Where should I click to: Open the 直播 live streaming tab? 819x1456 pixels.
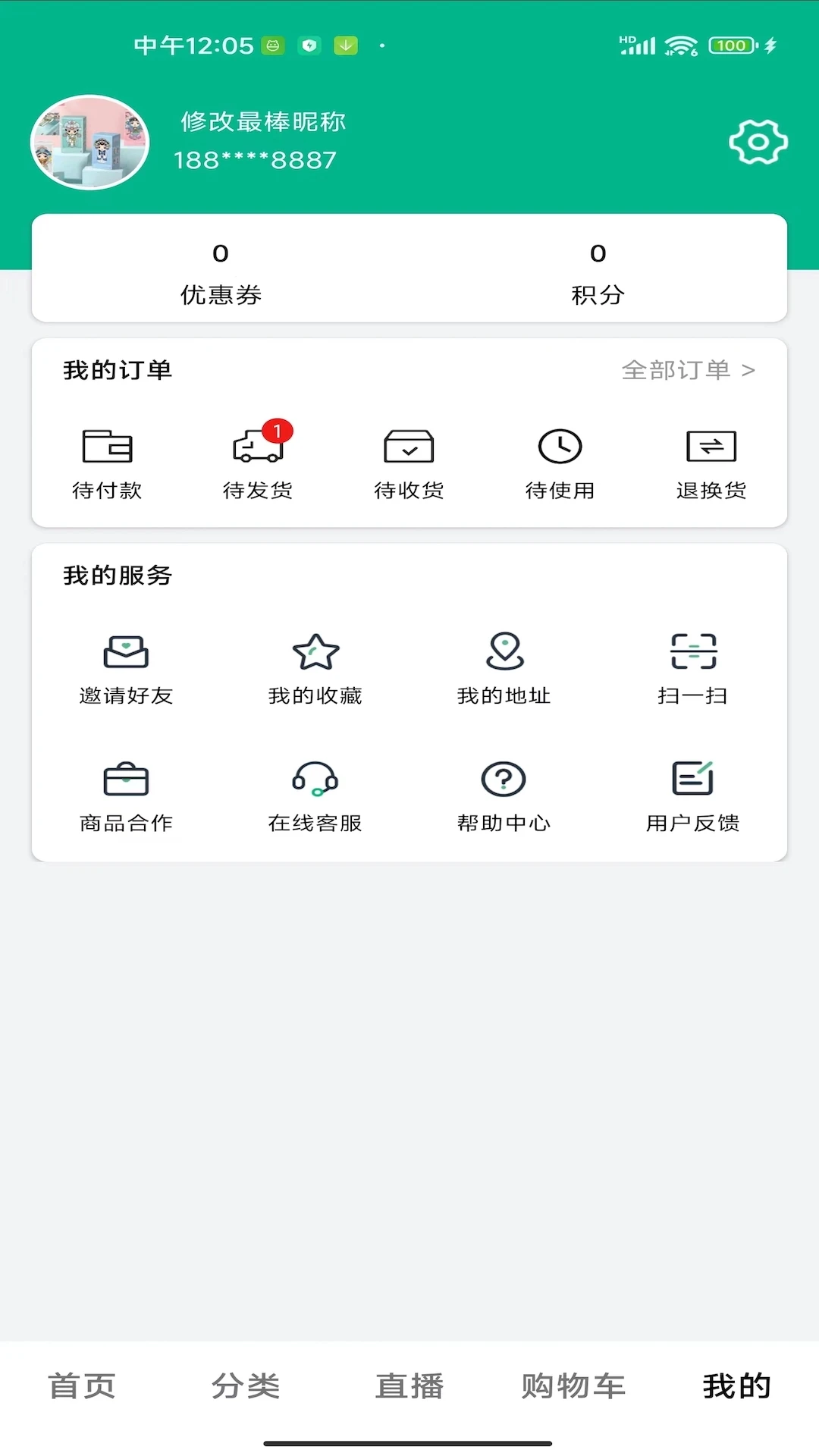(x=409, y=1385)
